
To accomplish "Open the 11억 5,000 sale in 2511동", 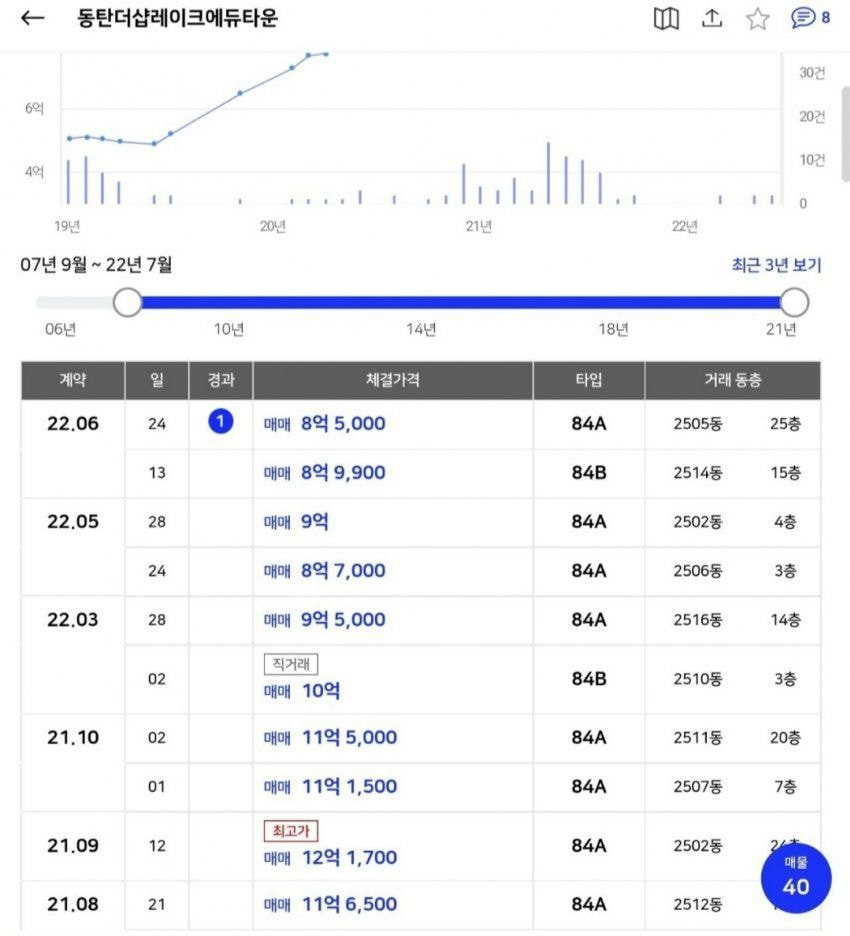I will click(349, 738).
